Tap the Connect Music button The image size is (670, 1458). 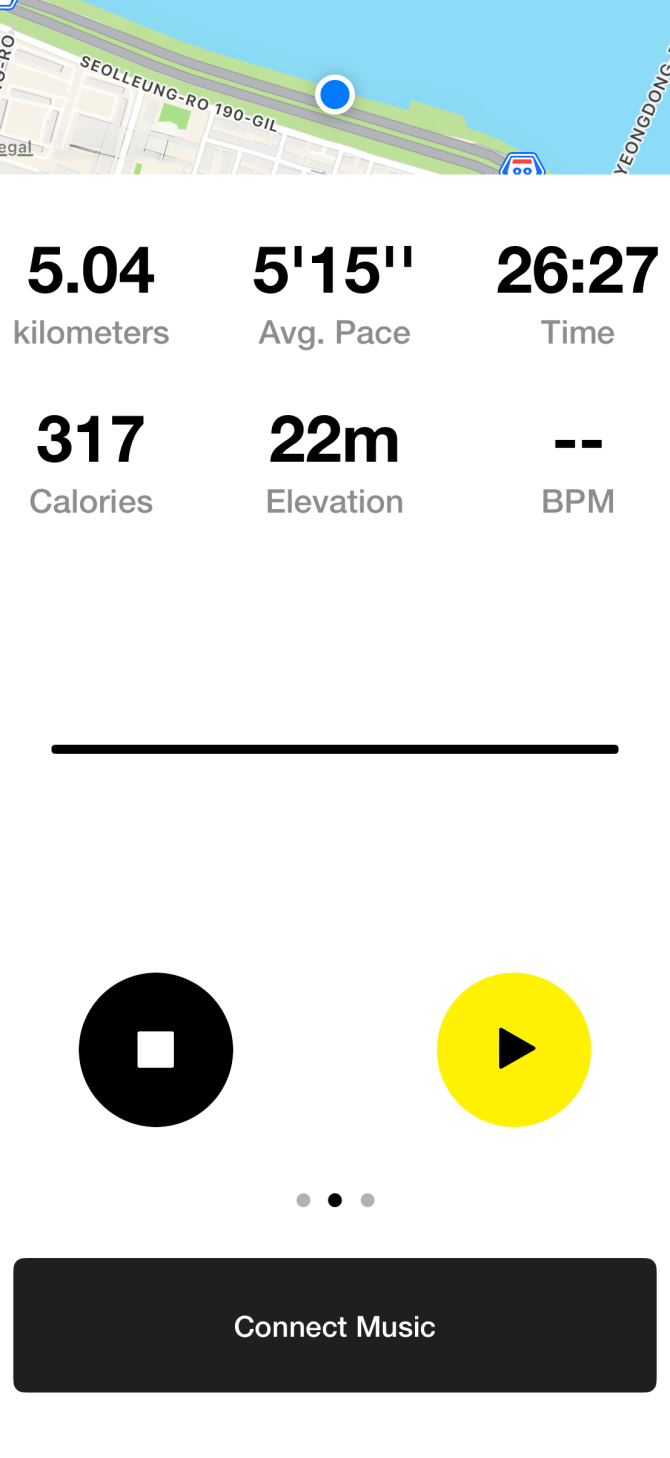point(335,1325)
